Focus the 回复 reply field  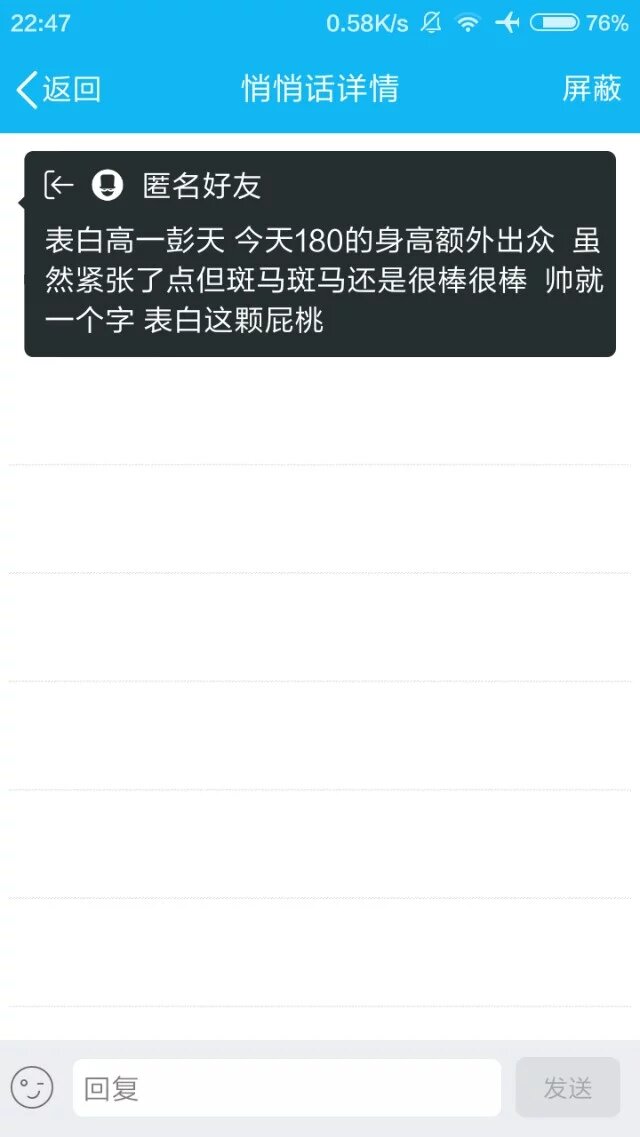pos(286,1088)
